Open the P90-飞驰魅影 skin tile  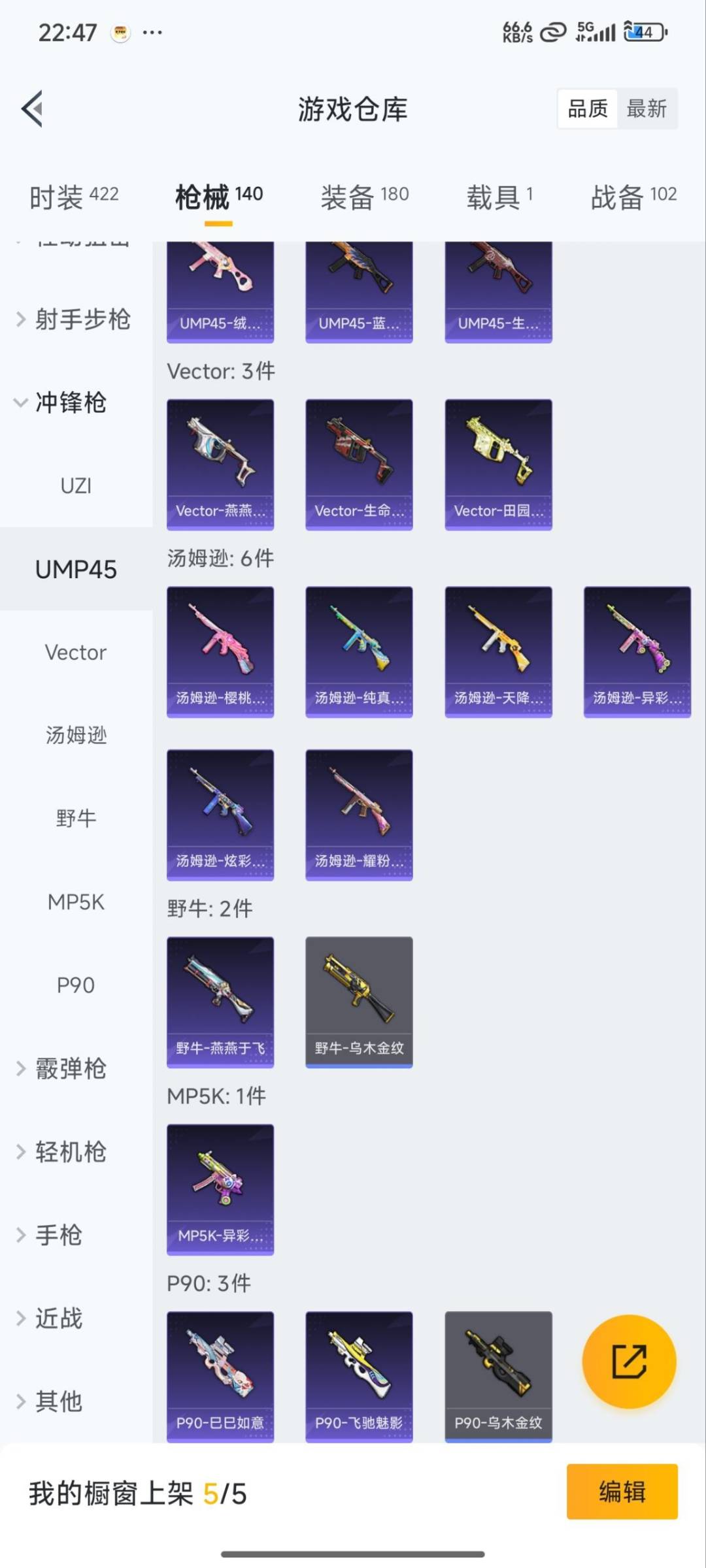(x=359, y=1377)
